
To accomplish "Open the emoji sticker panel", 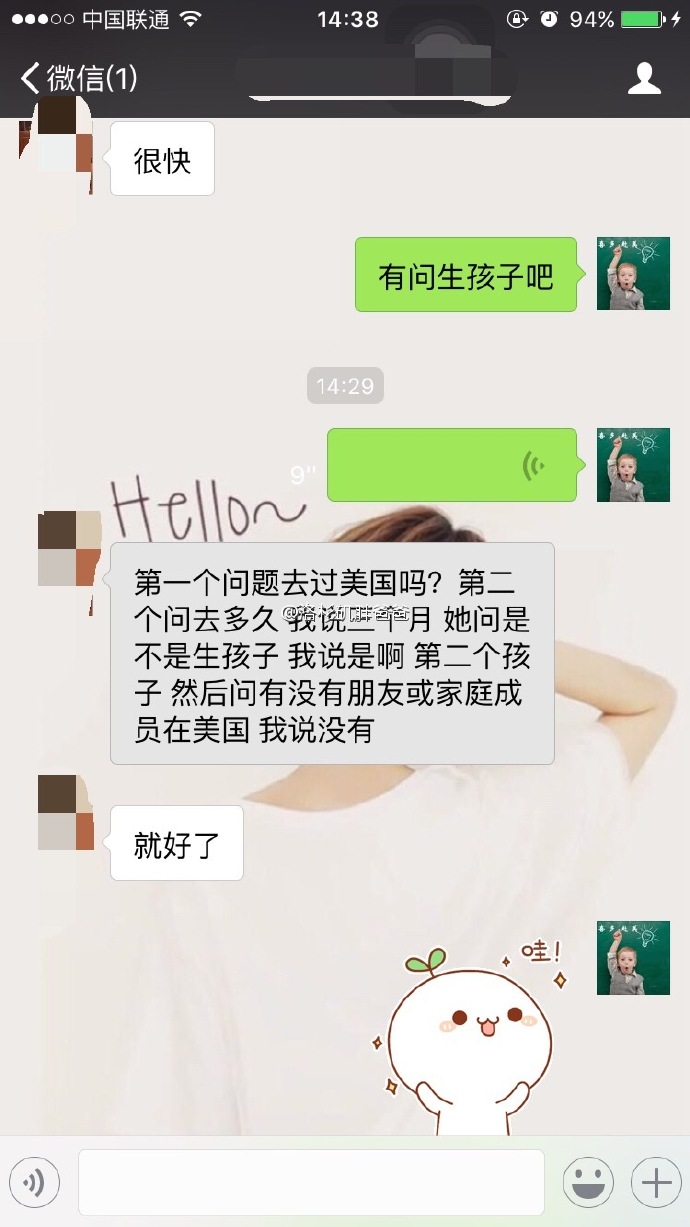I will pos(588,1183).
